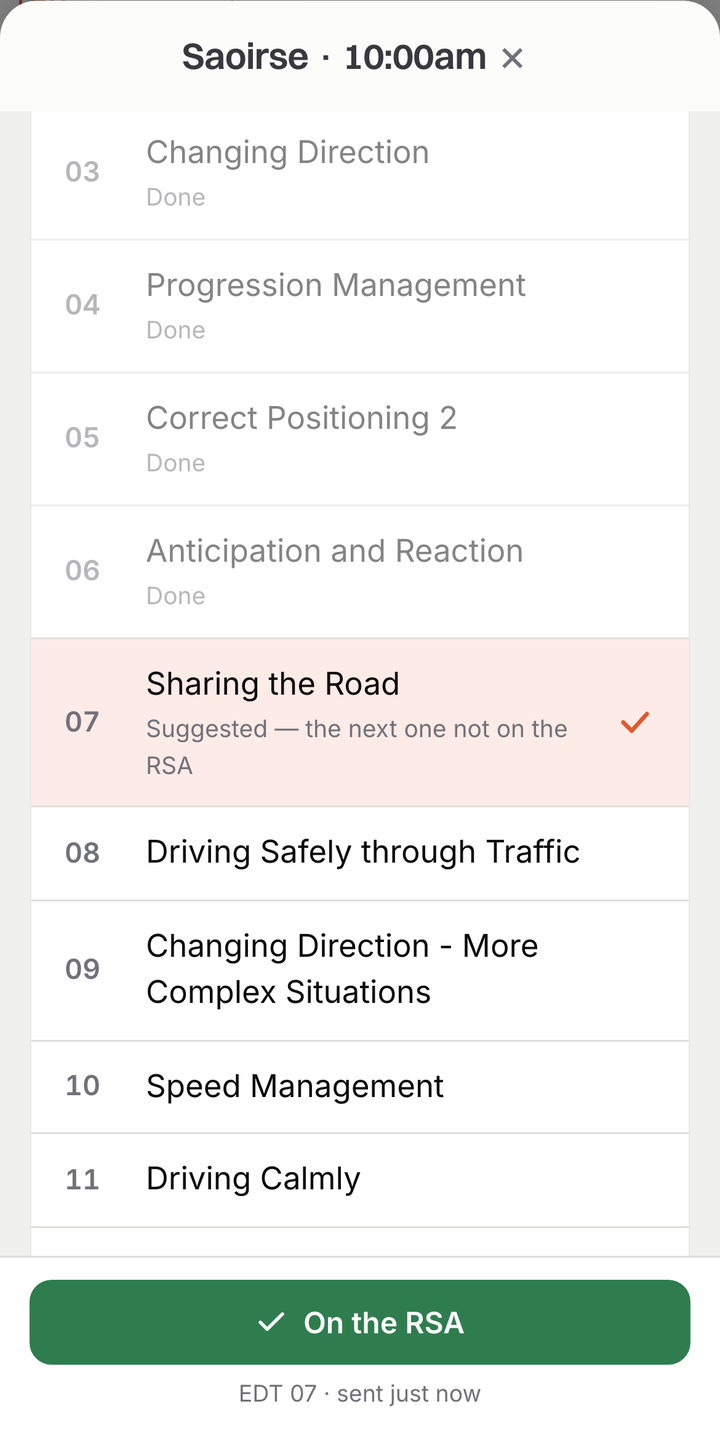Open completed lesson 05 Correct Positioning 2
Screen dimensions: 720x1433
pyautogui.click(x=360, y=439)
